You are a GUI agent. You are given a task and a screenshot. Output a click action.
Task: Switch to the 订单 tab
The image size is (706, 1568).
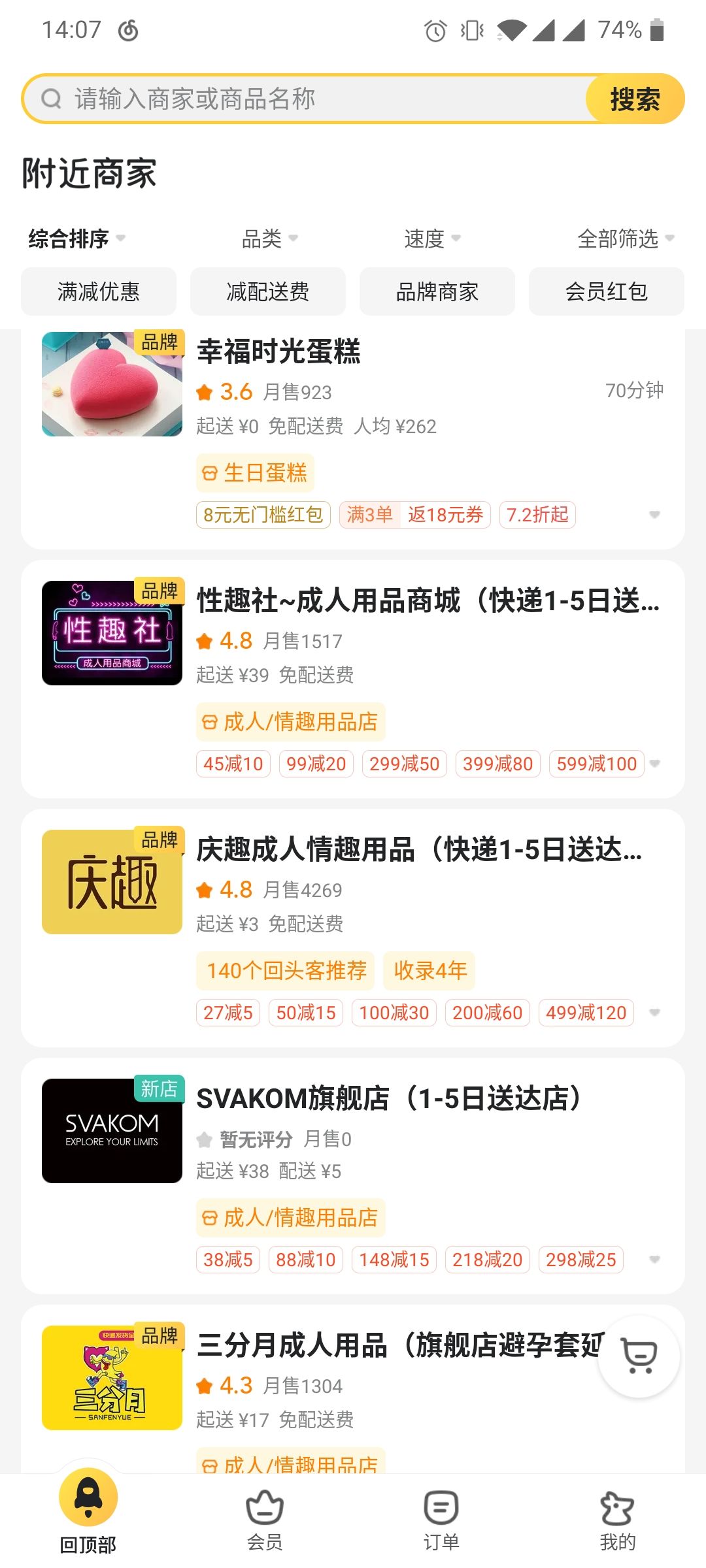[441, 1520]
